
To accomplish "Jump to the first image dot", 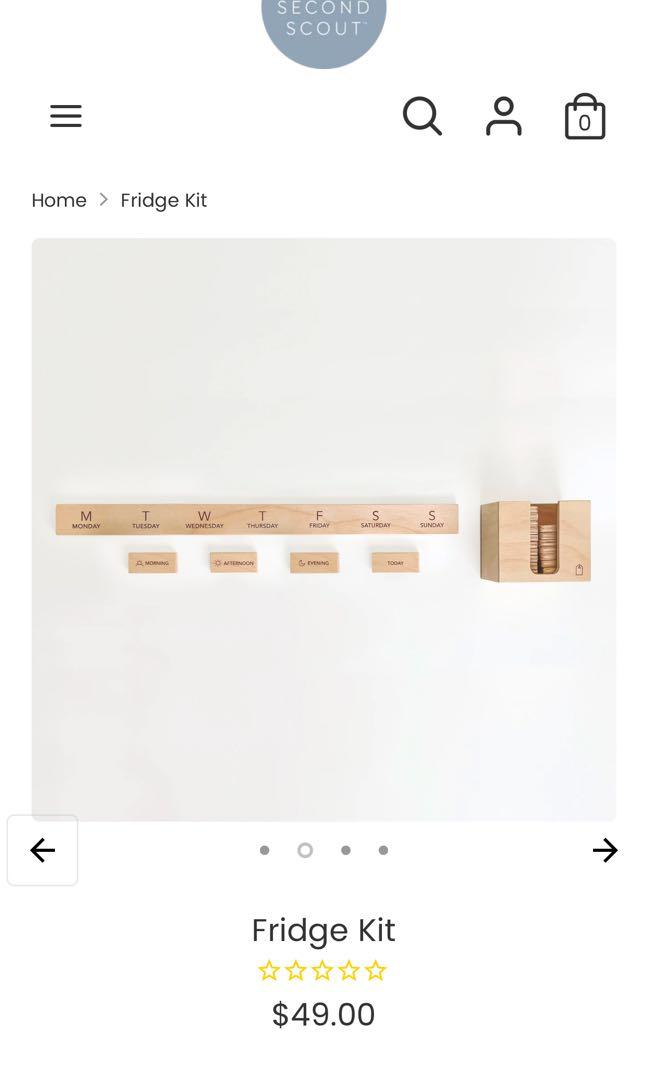I will [264, 850].
